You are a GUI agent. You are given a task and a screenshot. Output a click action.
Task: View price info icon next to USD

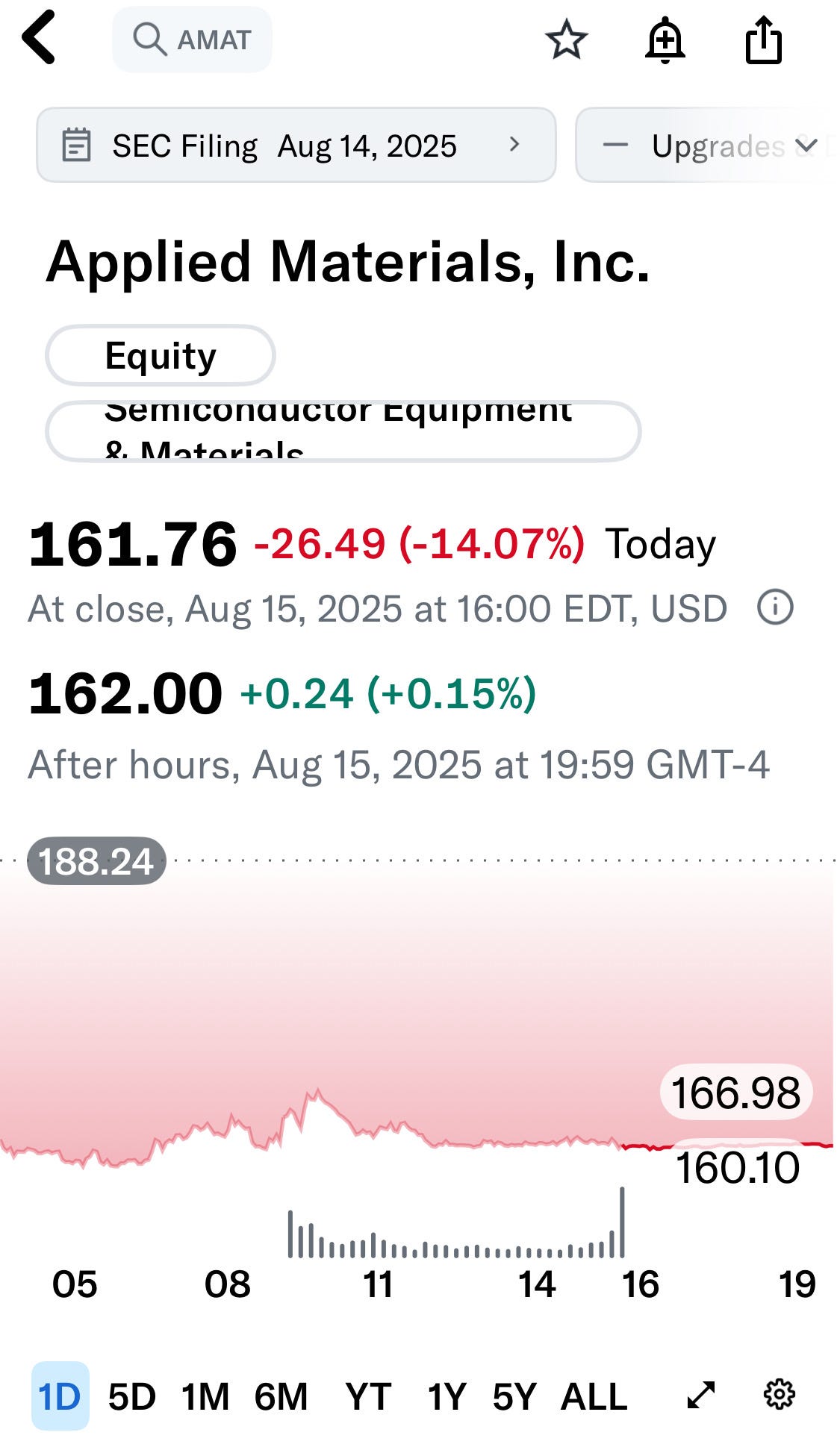(x=775, y=607)
